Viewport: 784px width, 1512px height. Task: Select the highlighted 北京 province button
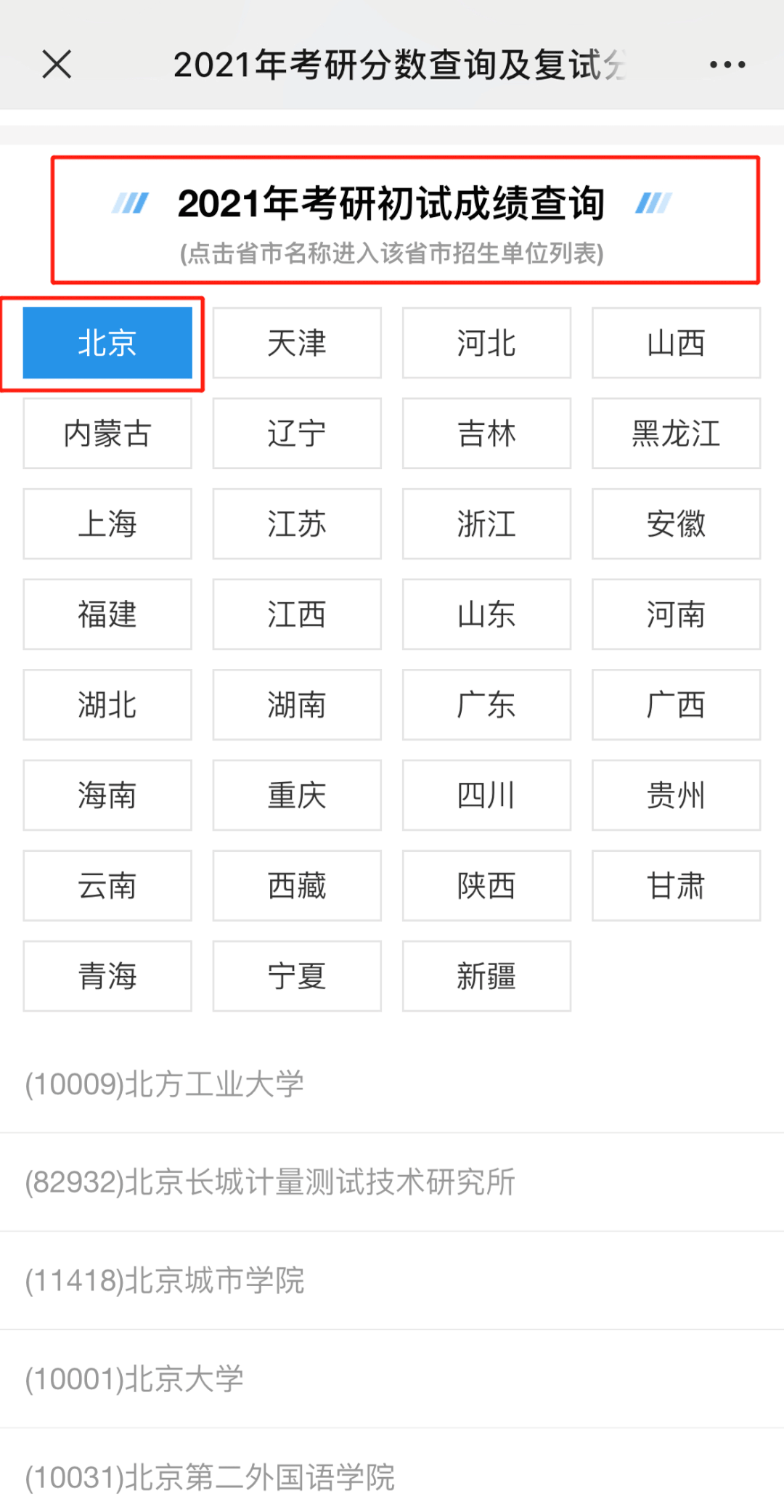107,343
